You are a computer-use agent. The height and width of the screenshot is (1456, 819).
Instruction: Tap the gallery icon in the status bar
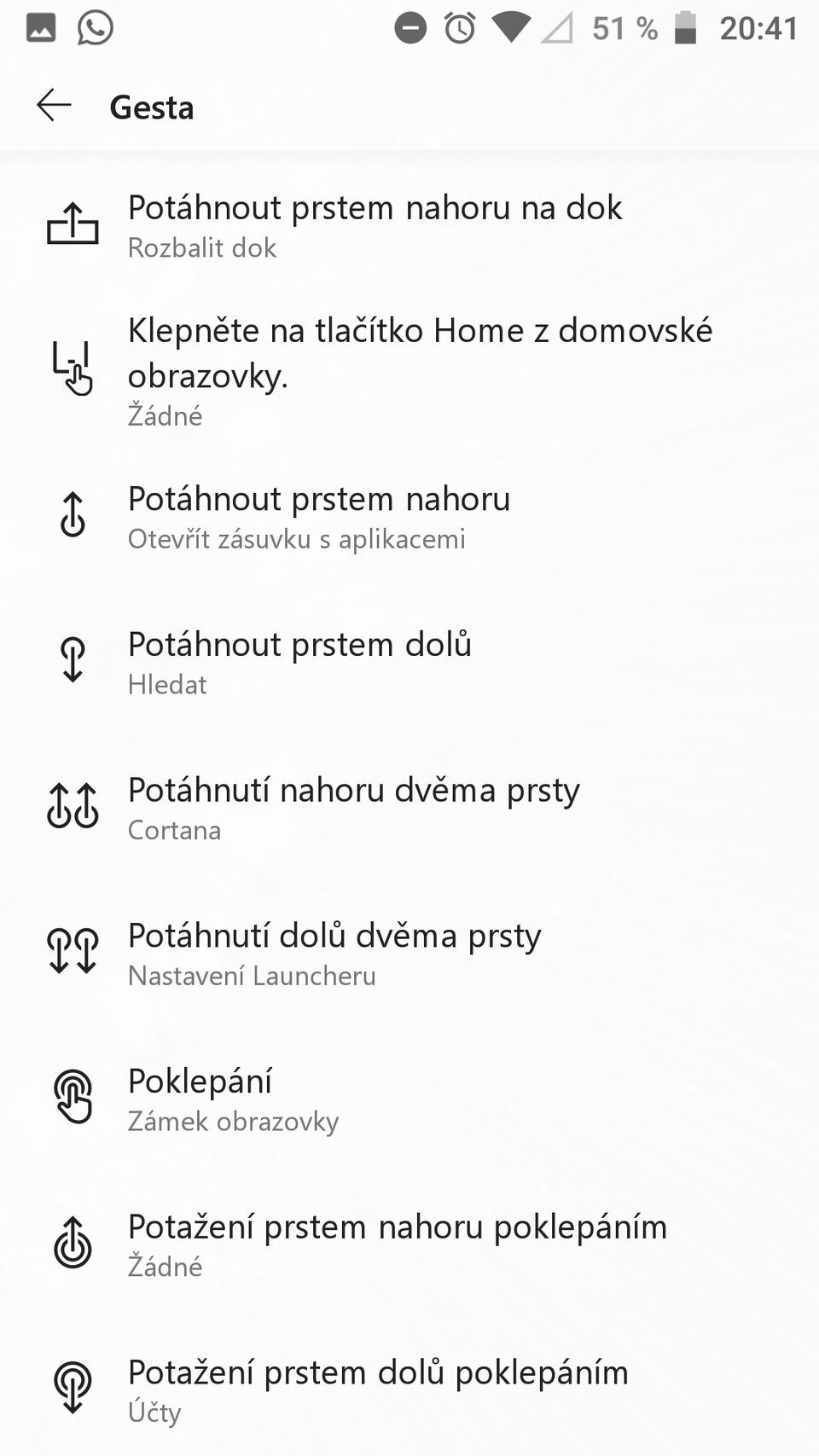point(40,26)
